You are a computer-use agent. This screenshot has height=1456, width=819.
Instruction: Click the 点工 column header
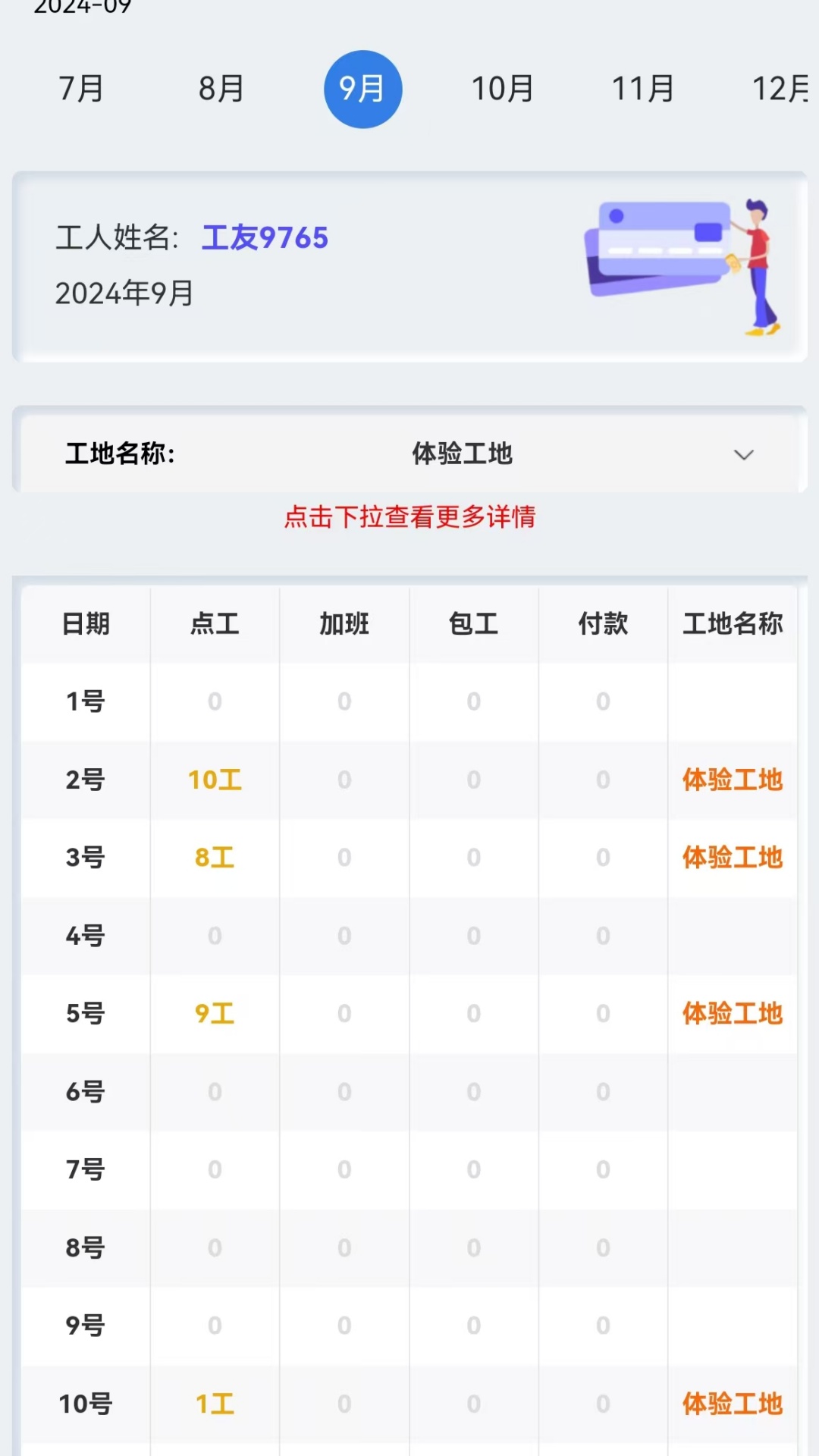(213, 623)
